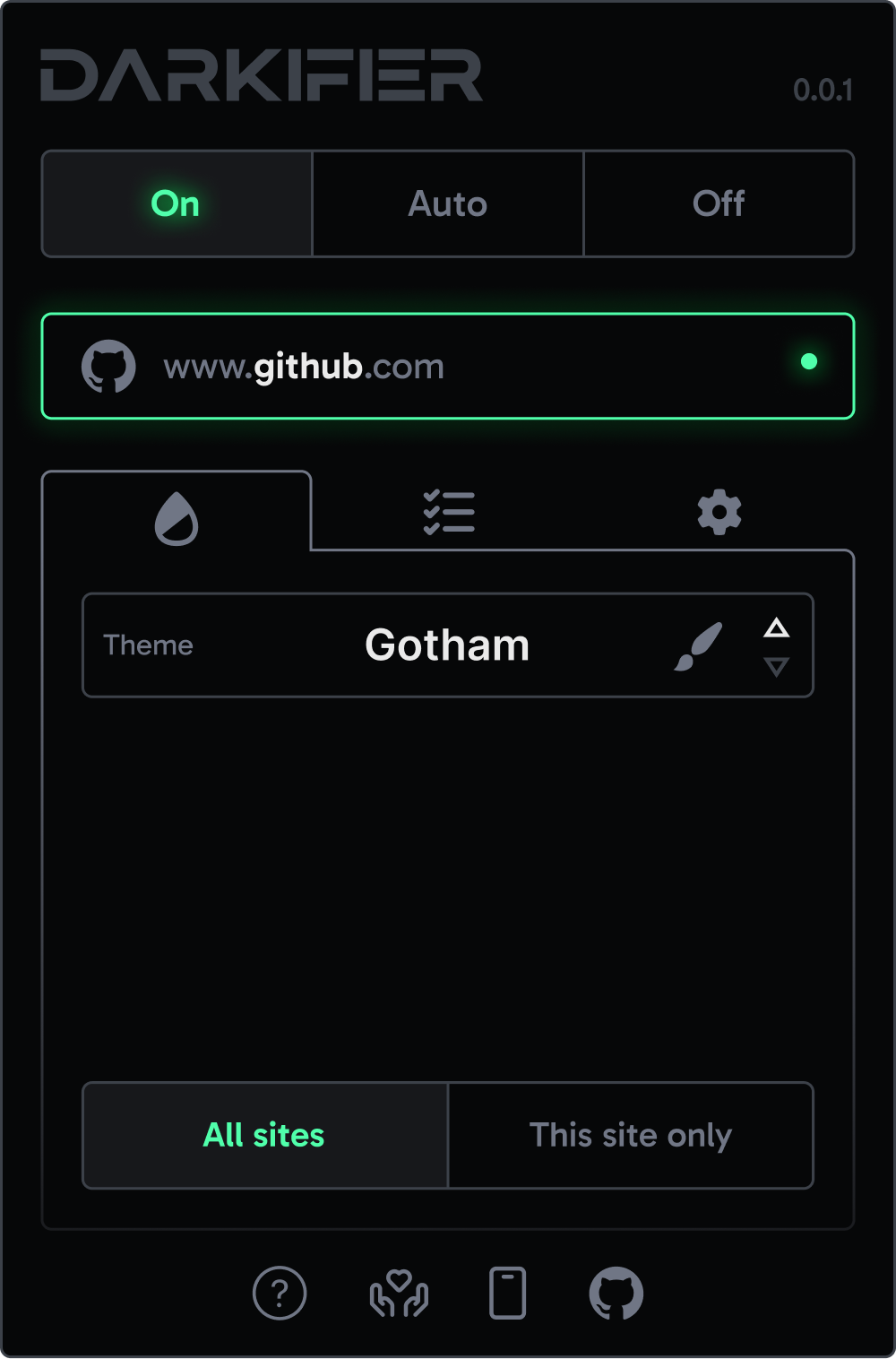Open the help question mark icon

280,1293
